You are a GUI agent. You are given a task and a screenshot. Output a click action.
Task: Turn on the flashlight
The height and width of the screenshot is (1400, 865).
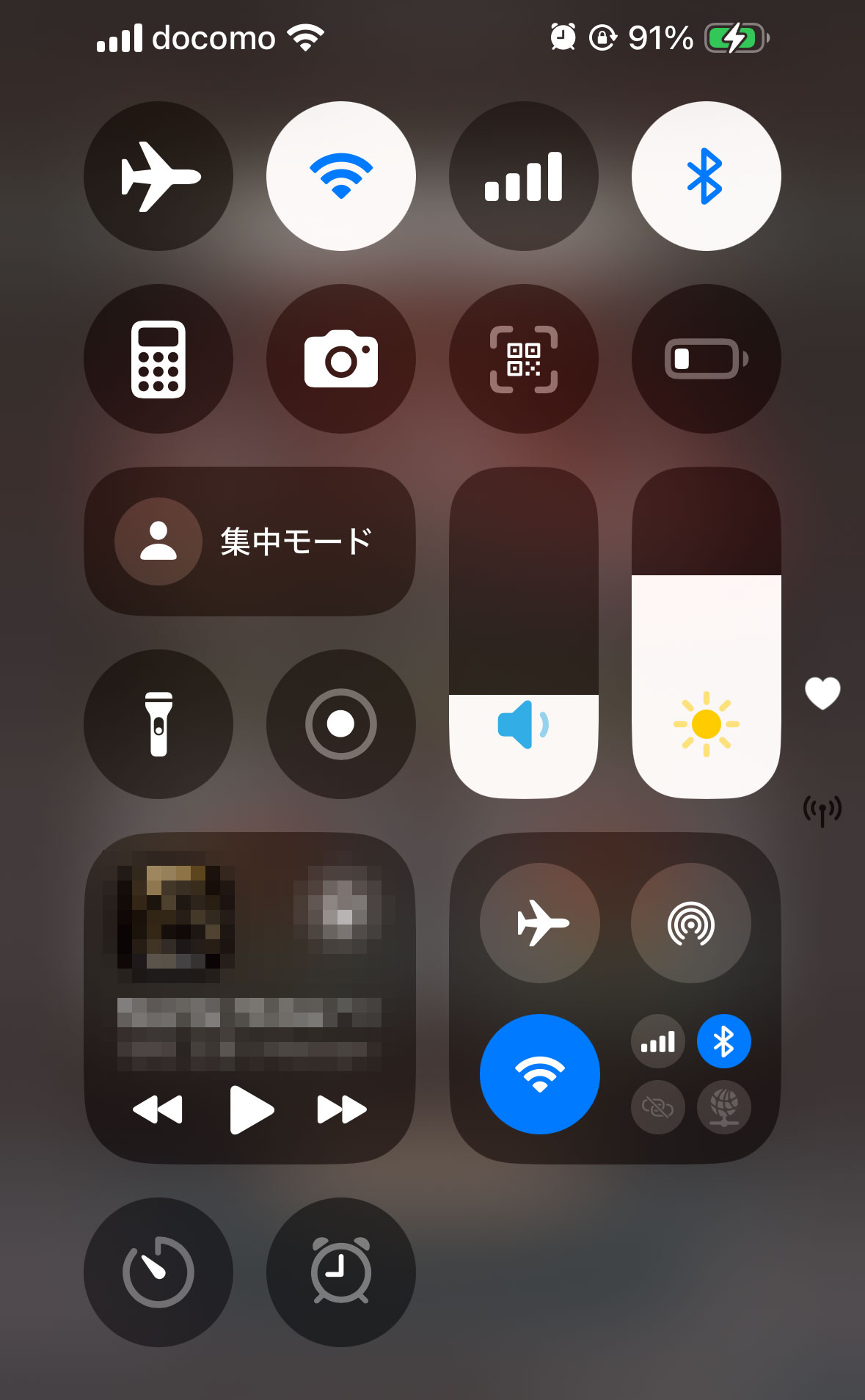(x=158, y=724)
